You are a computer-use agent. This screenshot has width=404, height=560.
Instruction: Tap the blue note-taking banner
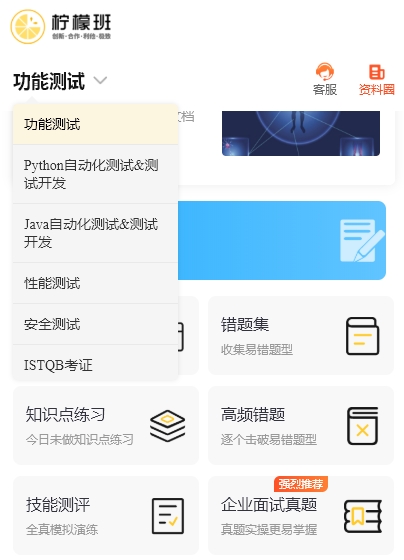282,240
